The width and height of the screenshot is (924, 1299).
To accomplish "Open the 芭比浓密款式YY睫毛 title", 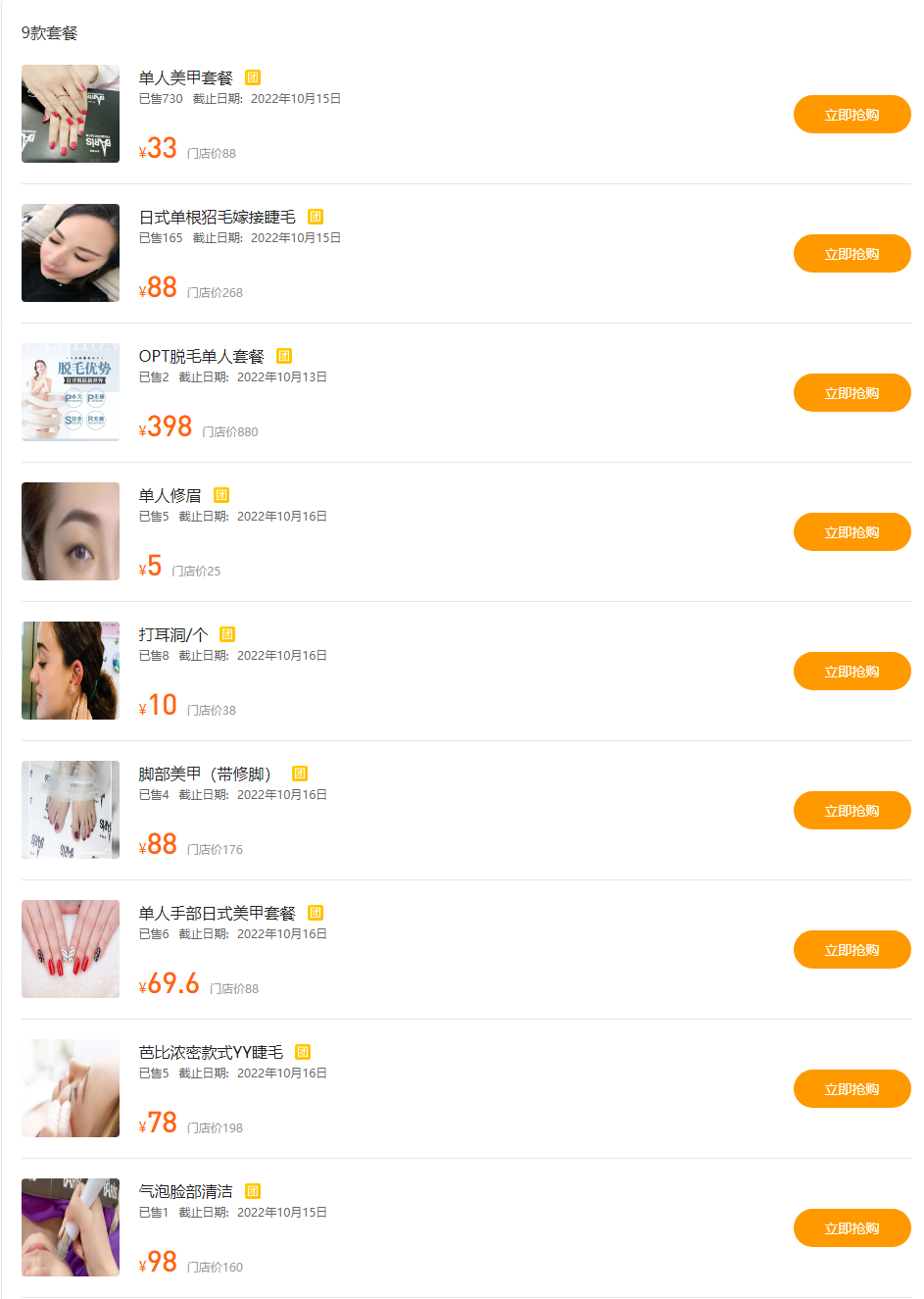I will [211, 1052].
